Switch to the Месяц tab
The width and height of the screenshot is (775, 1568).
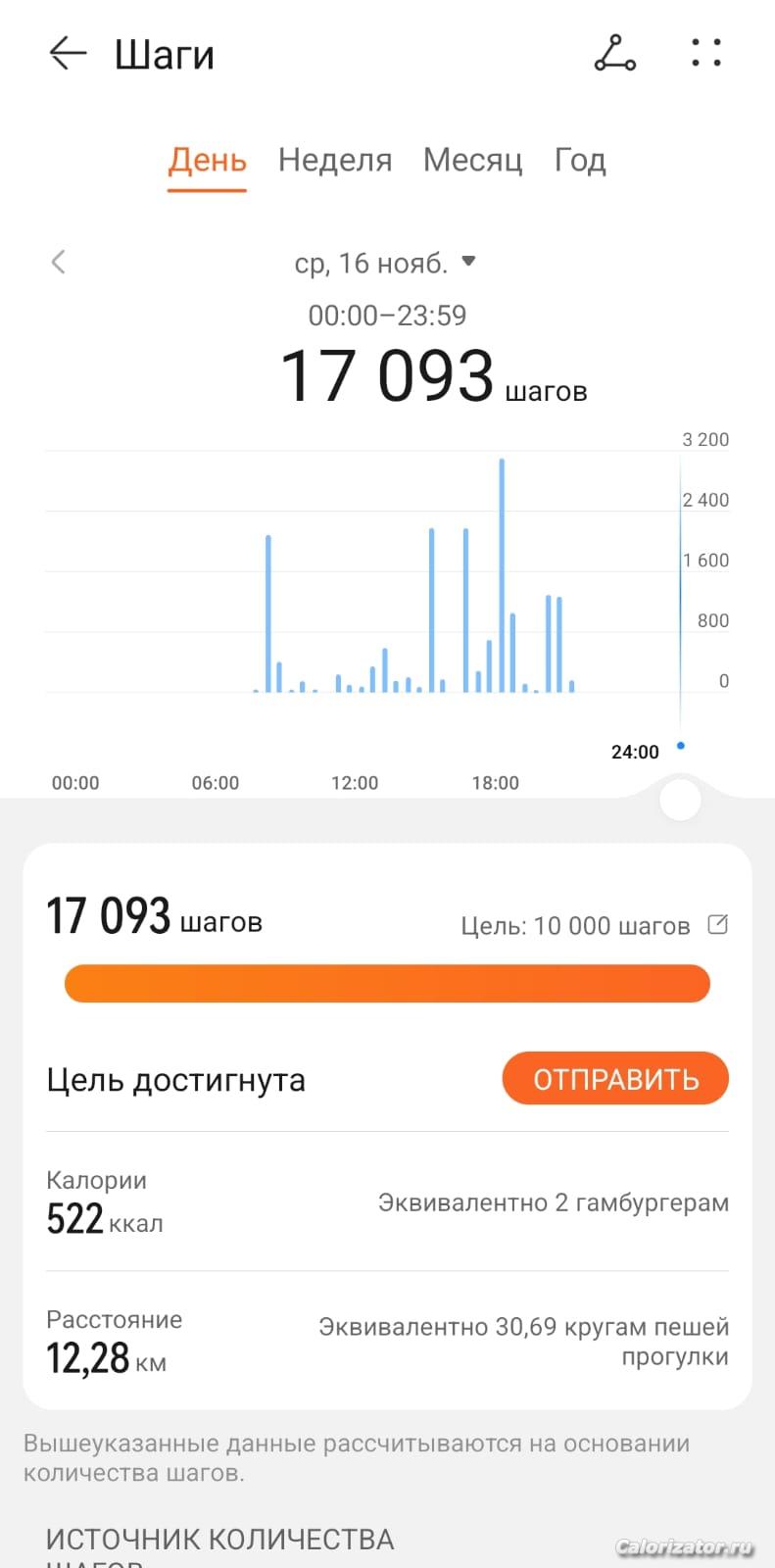point(473,160)
